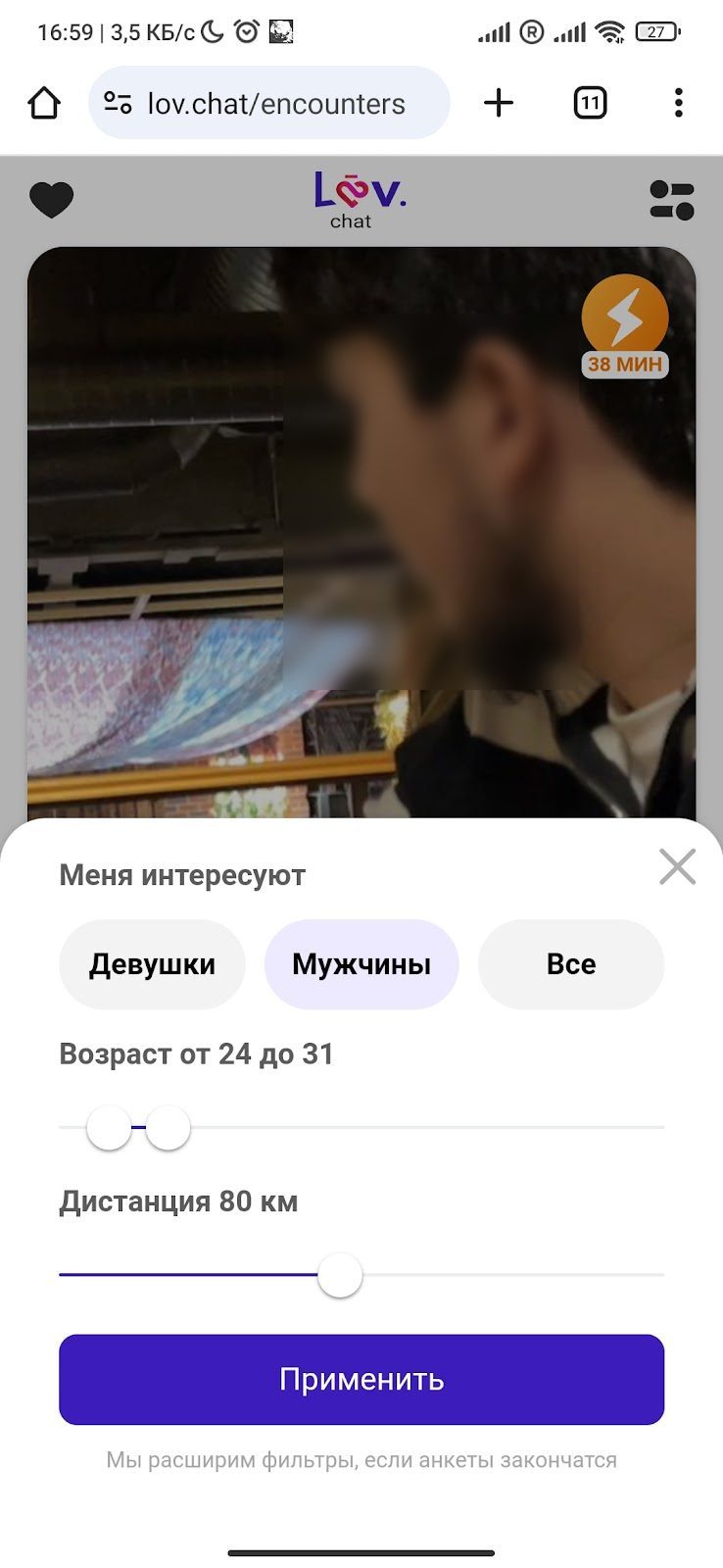Tap the Применить button
This screenshot has height=1568, width=723.
[361, 1379]
